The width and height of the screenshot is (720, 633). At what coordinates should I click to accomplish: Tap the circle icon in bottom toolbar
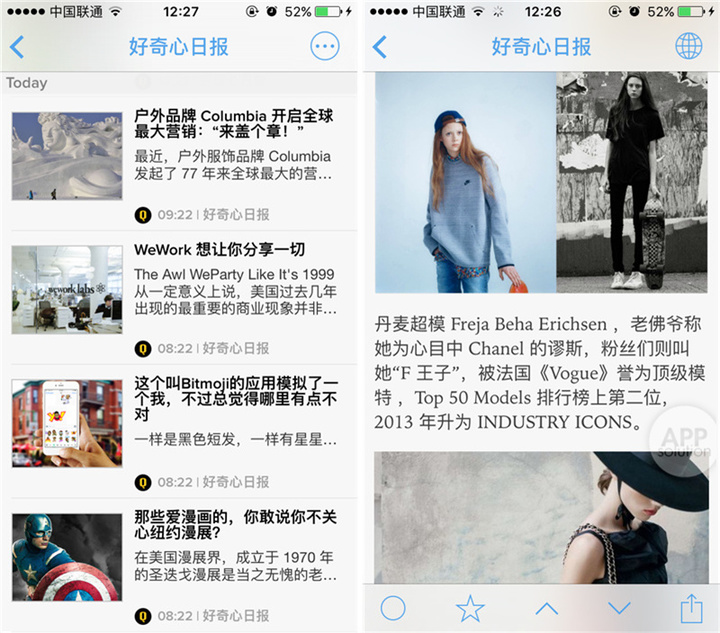click(x=394, y=607)
